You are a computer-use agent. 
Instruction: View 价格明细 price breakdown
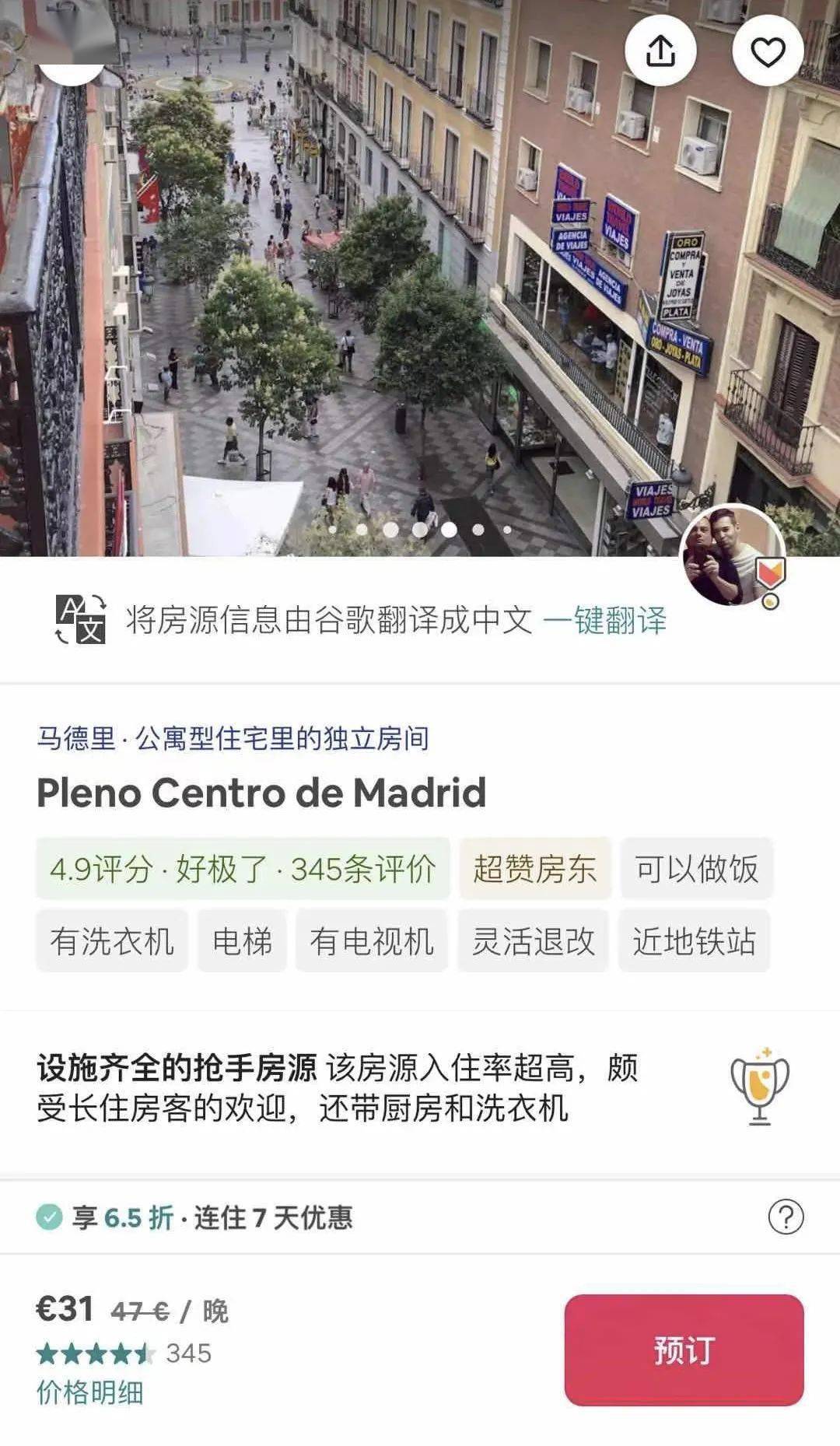coord(90,1392)
